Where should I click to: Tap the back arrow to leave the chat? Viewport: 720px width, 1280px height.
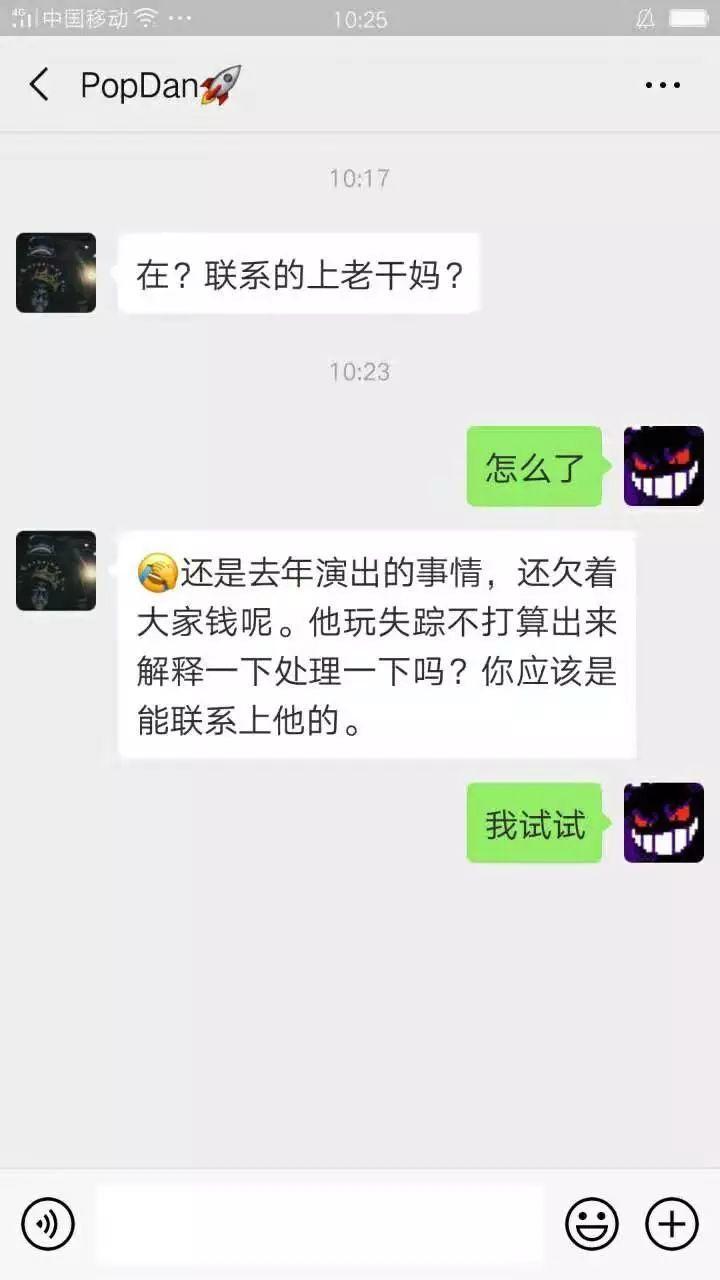tap(38, 85)
